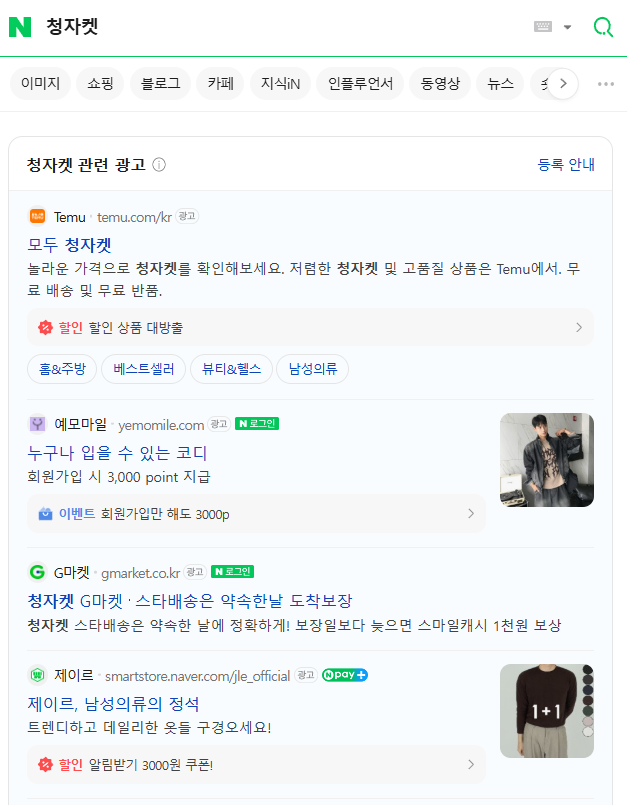Select the 블로그 tab
This screenshot has width=627, height=805.
160,84
